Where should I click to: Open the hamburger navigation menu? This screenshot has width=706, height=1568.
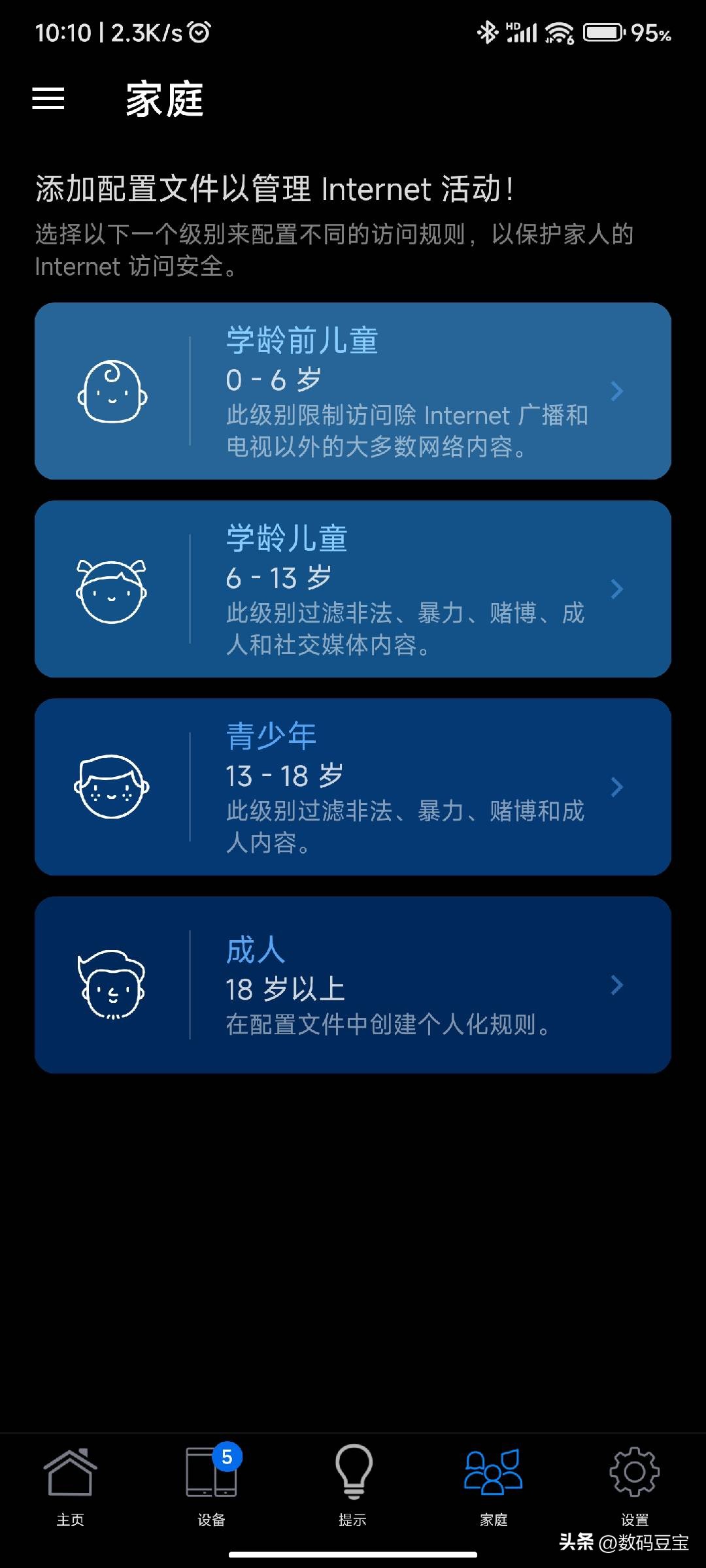click(x=47, y=99)
